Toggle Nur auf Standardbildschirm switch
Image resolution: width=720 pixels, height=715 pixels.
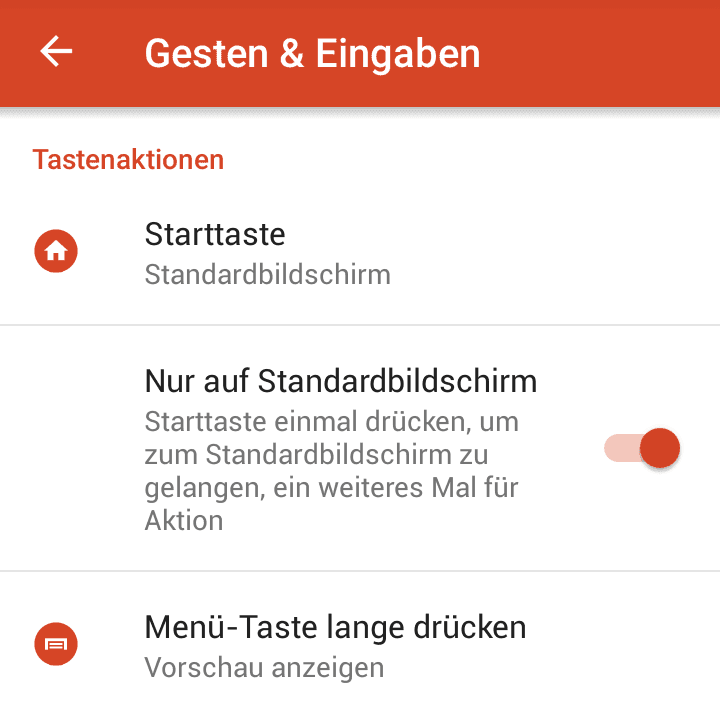click(x=643, y=448)
